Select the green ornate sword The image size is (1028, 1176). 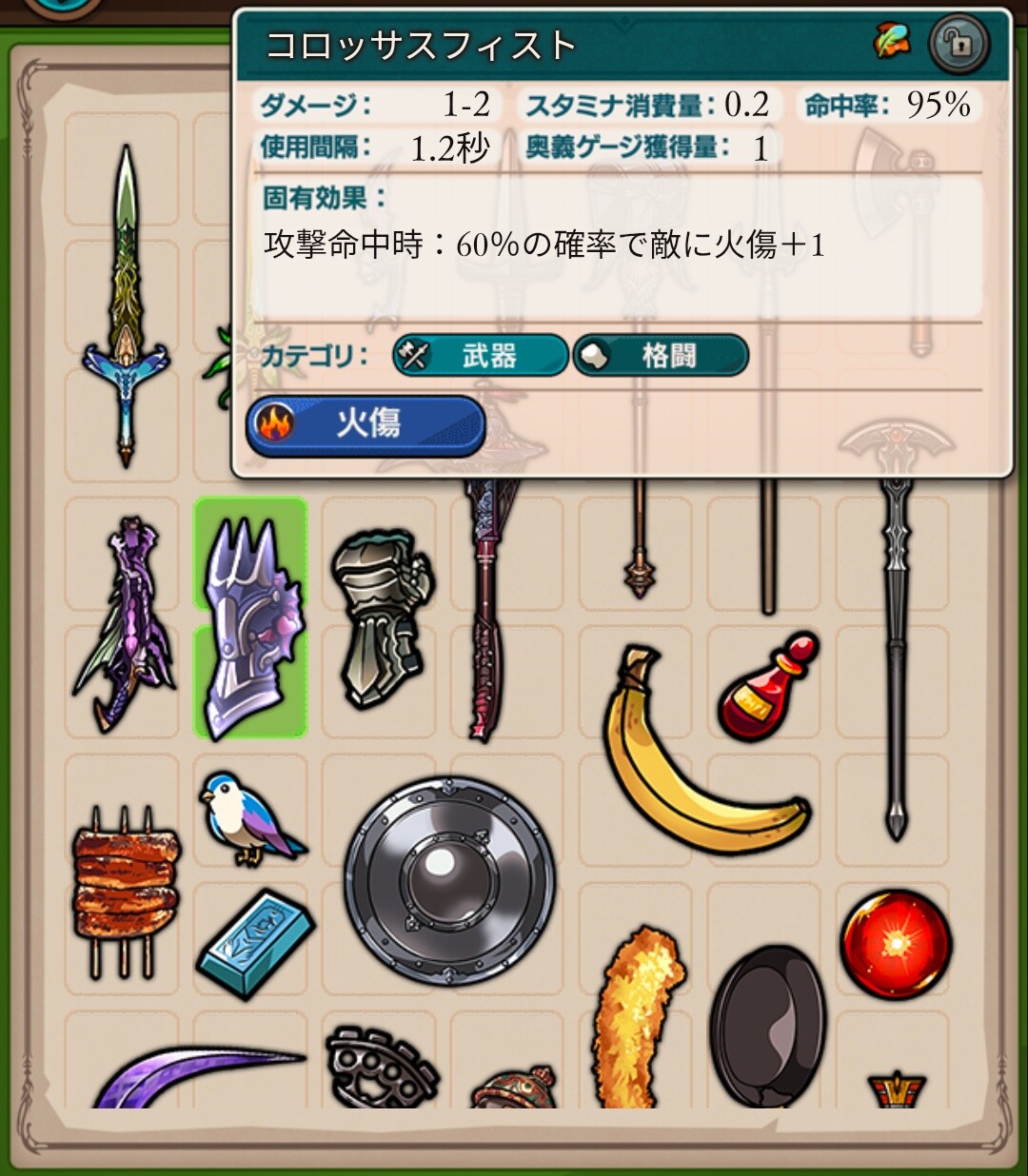[x=126, y=304]
